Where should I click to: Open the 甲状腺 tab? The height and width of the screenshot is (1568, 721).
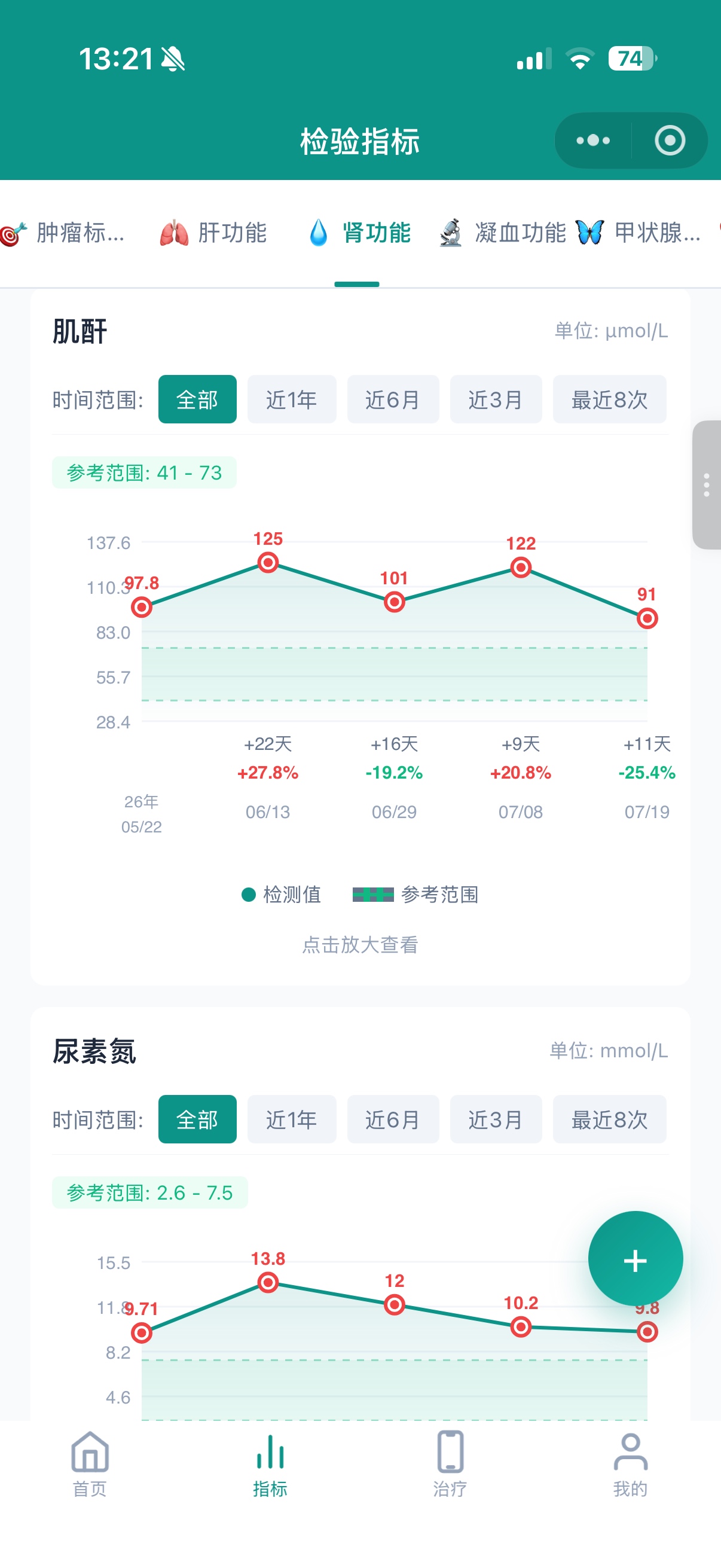[x=639, y=233]
